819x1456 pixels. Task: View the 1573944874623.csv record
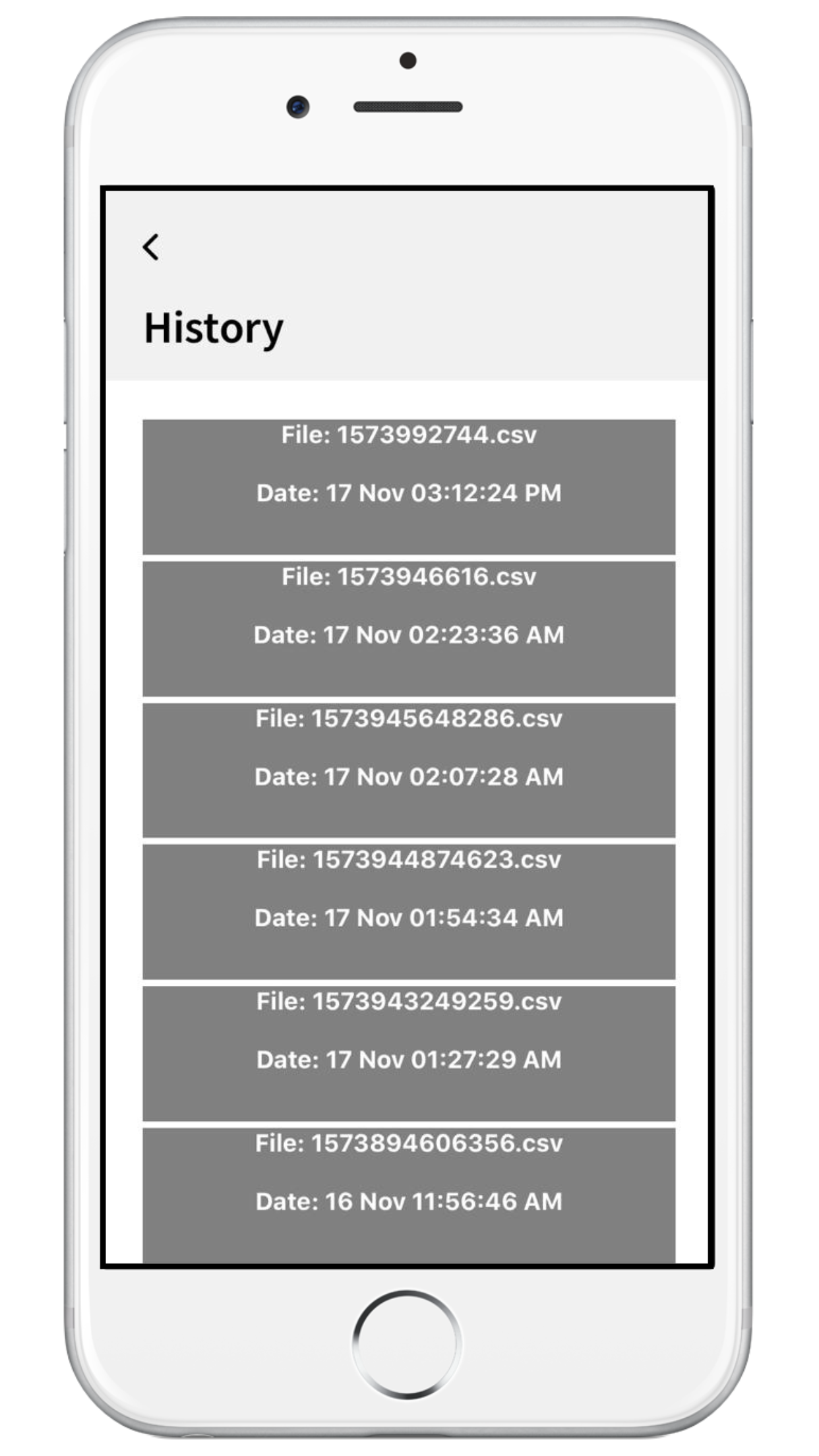[409, 911]
